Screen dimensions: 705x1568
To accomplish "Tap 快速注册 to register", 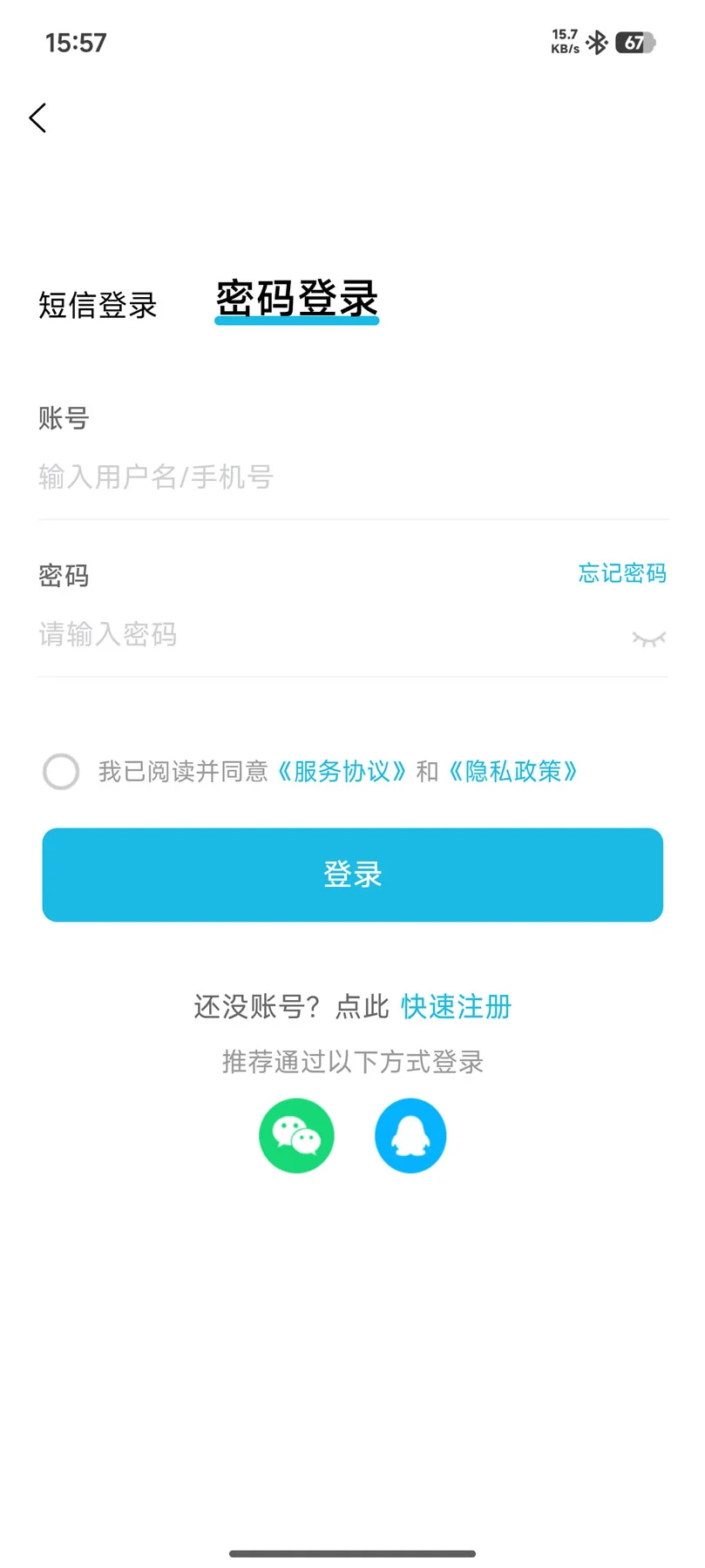I will 455,1006.
